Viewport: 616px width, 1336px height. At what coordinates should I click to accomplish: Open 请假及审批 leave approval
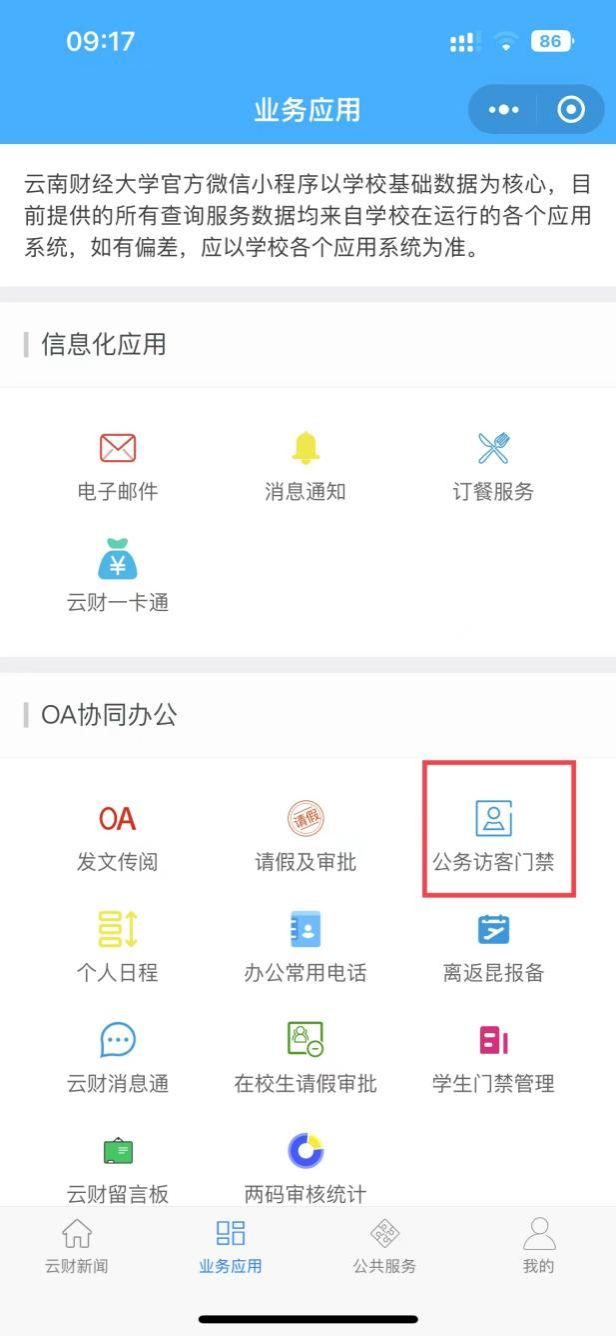pyautogui.click(x=305, y=836)
